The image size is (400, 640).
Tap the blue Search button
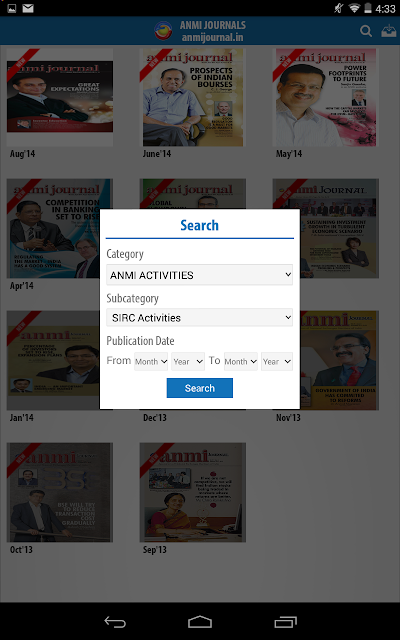point(200,388)
